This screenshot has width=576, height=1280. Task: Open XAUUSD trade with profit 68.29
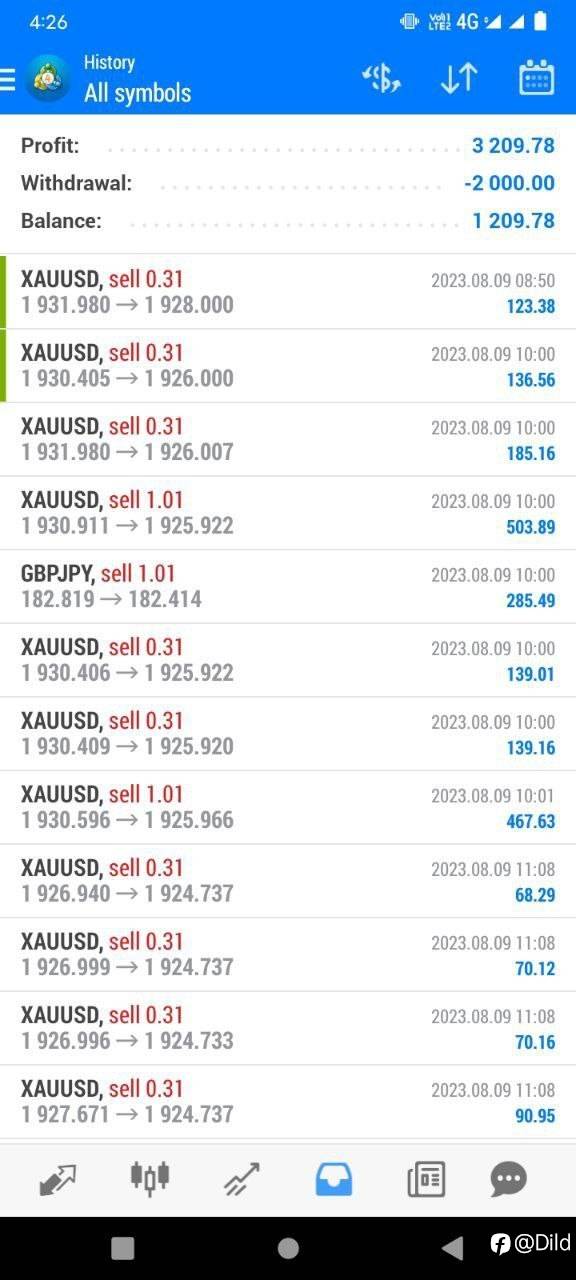tap(288, 881)
